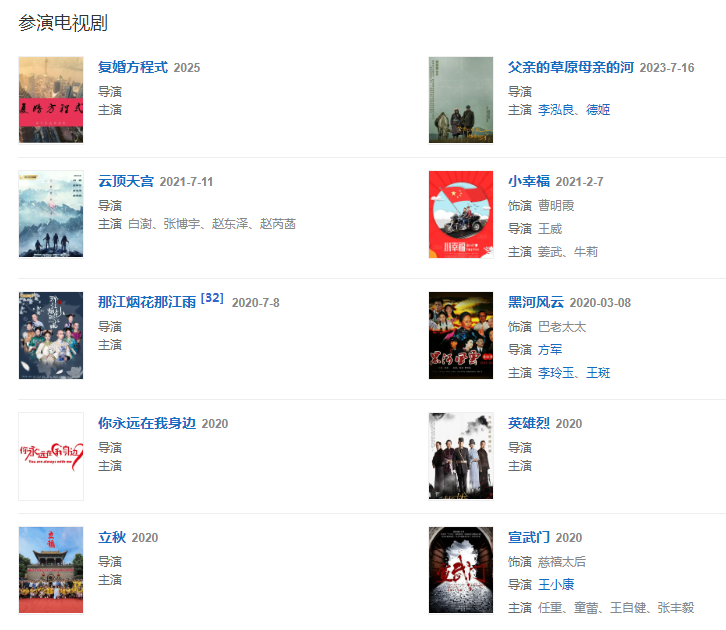View director 王威's page
This screenshot has width=726, height=630.
click(550, 229)
